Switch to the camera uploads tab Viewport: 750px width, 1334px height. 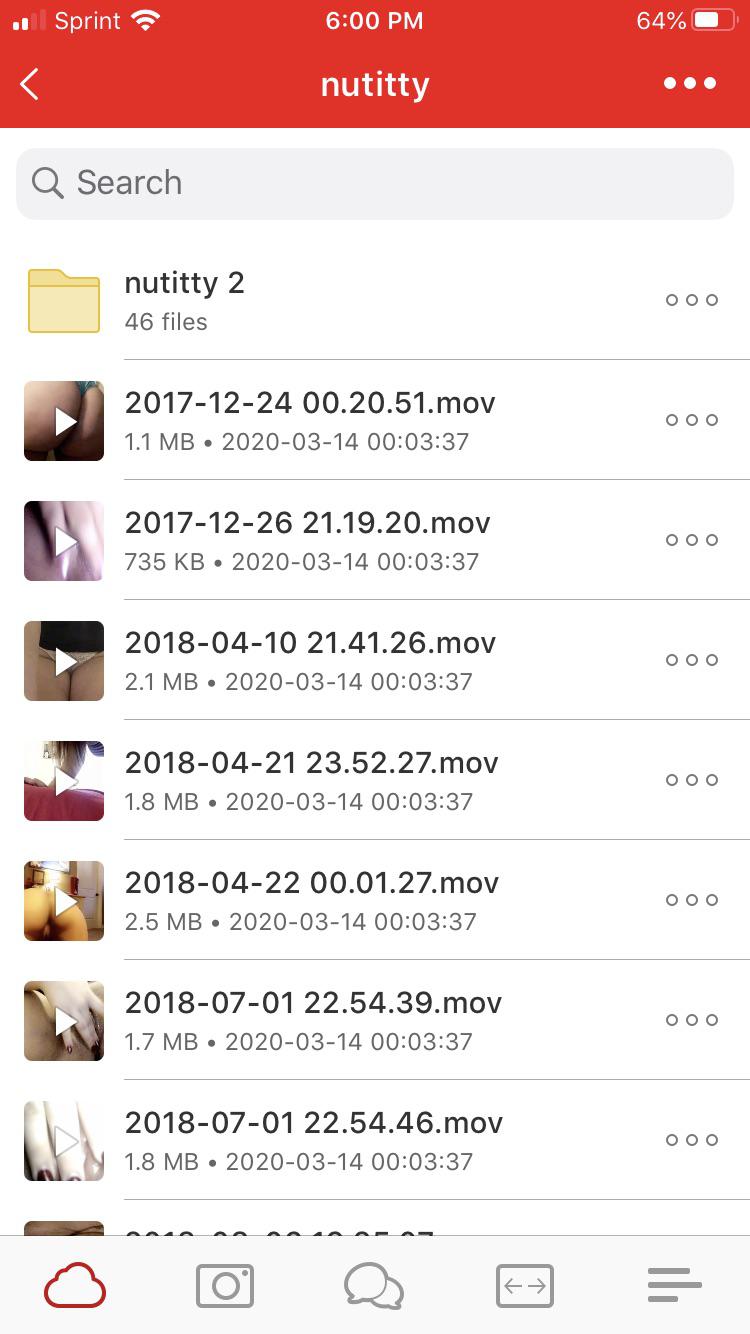pos(225,1285)
